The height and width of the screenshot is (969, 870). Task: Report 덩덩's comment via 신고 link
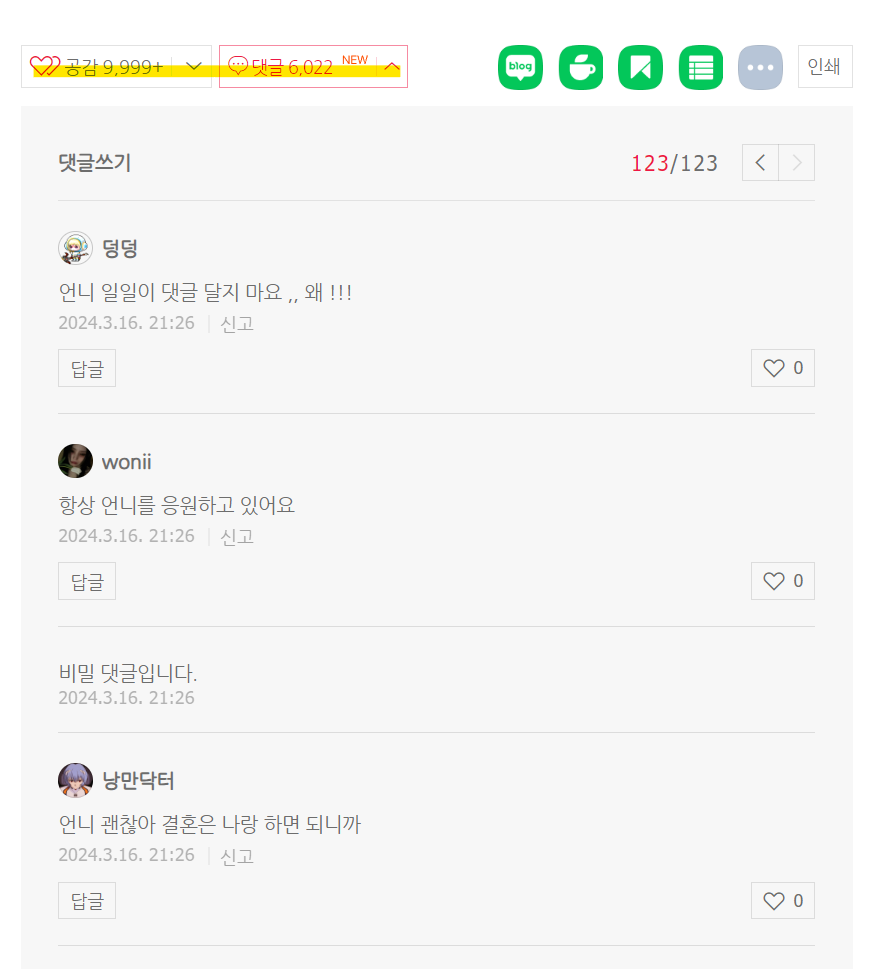[237, 323]
